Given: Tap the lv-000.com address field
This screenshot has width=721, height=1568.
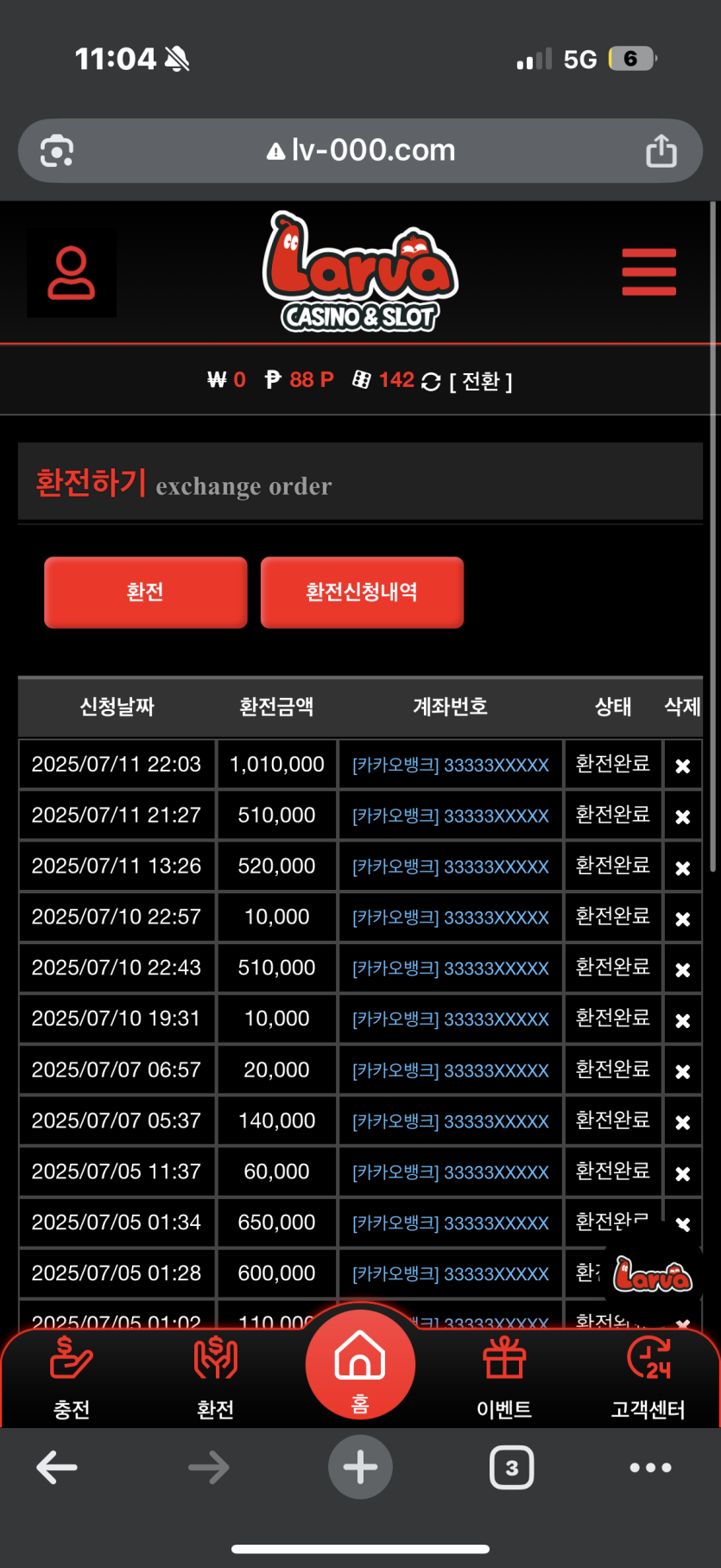Looking at the screenshot, I should coord(361,150).
